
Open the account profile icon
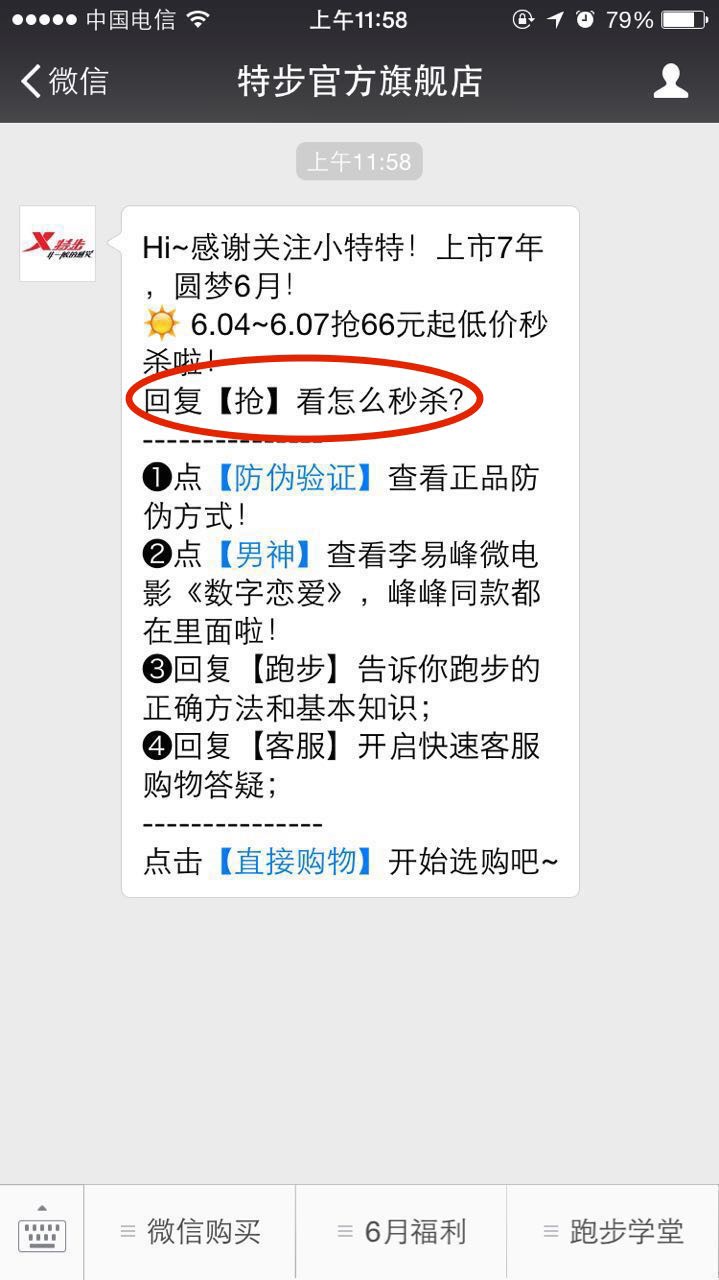click(670, 81)
